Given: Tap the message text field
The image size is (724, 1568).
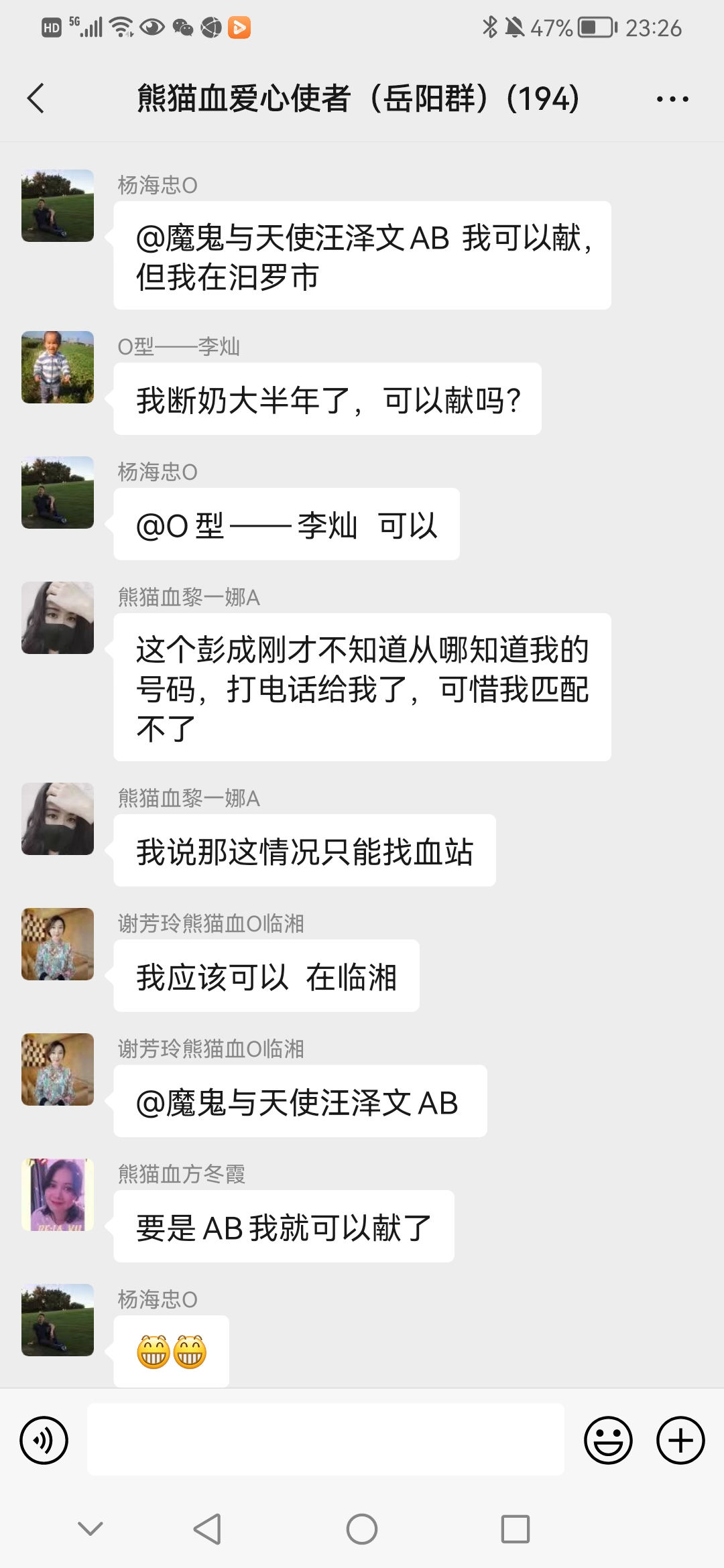Looking at the screenshot, I should click(325, 1439).
